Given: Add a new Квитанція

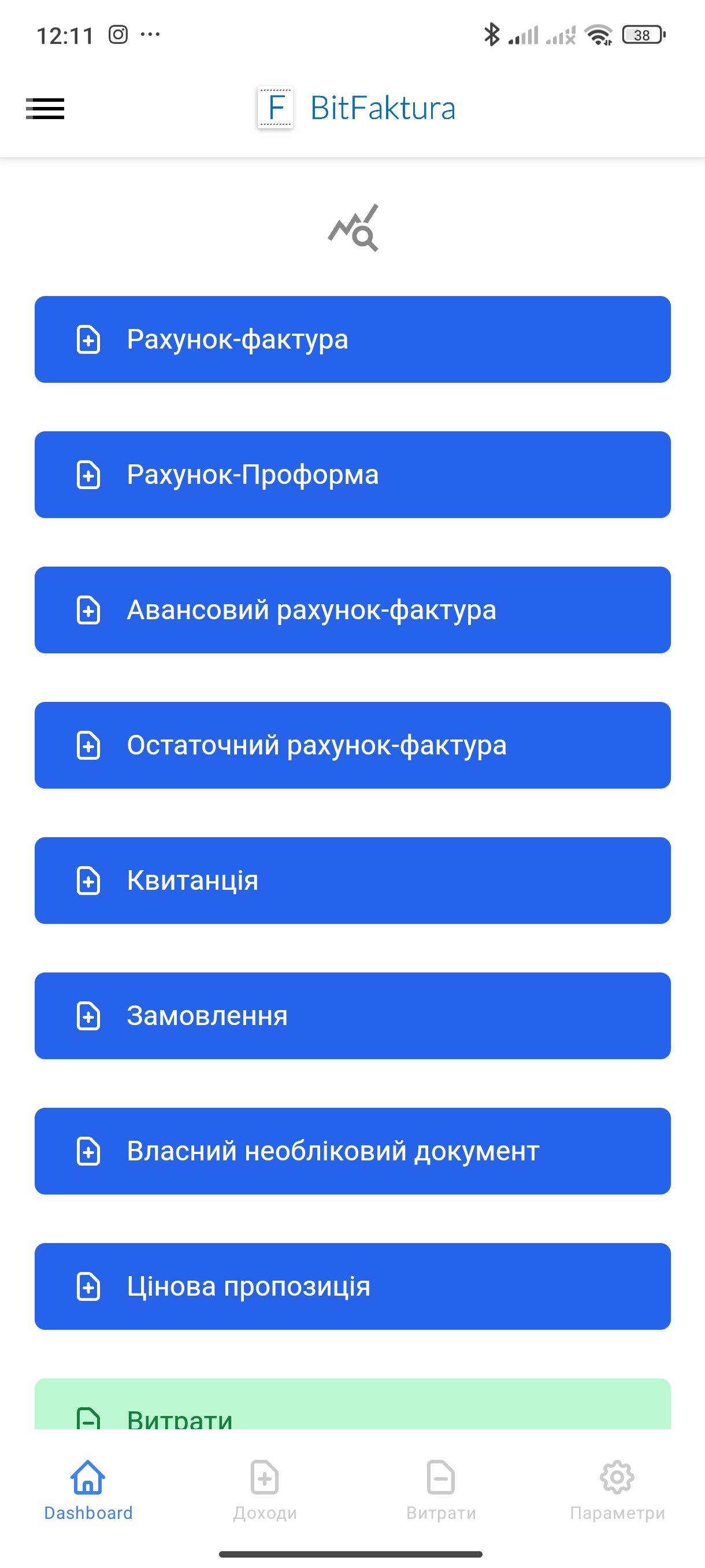Looking at the screenshot, I should (353, 879).
